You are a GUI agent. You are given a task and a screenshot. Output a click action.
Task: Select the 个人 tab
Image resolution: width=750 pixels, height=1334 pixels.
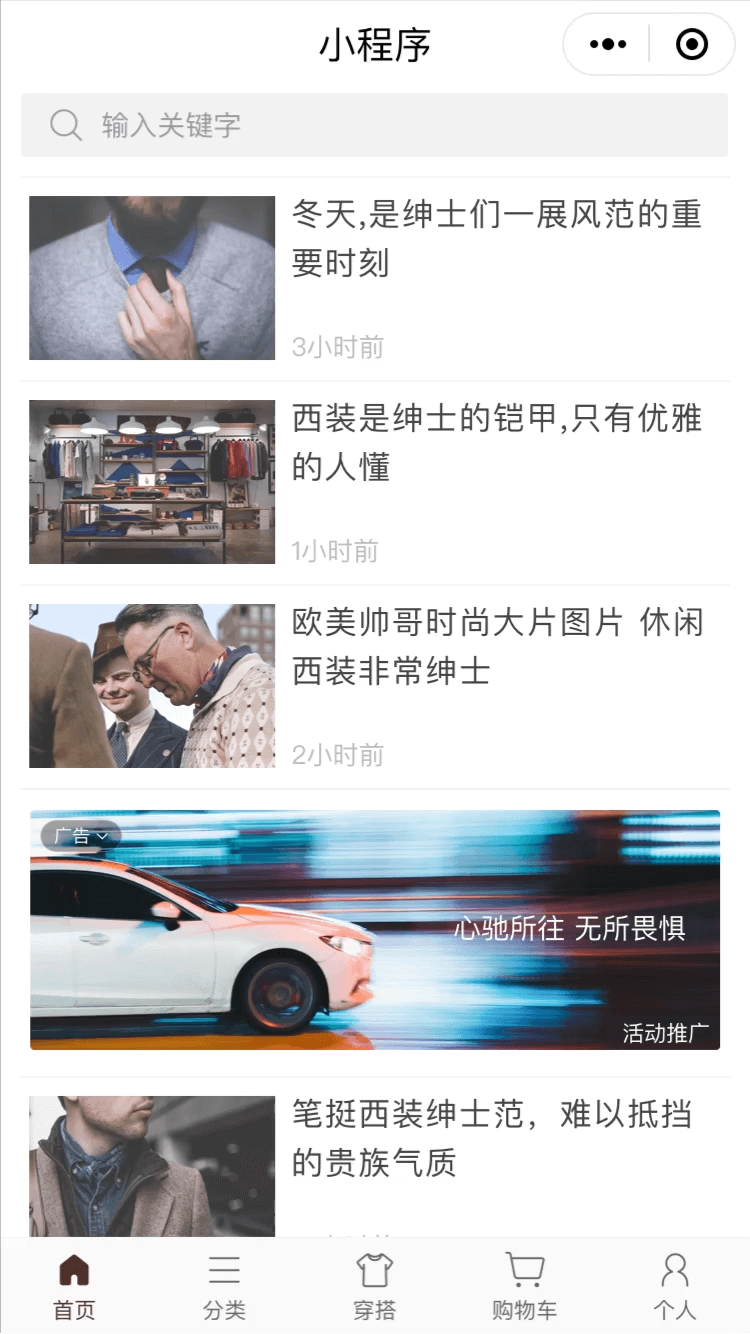[675, 1286]
